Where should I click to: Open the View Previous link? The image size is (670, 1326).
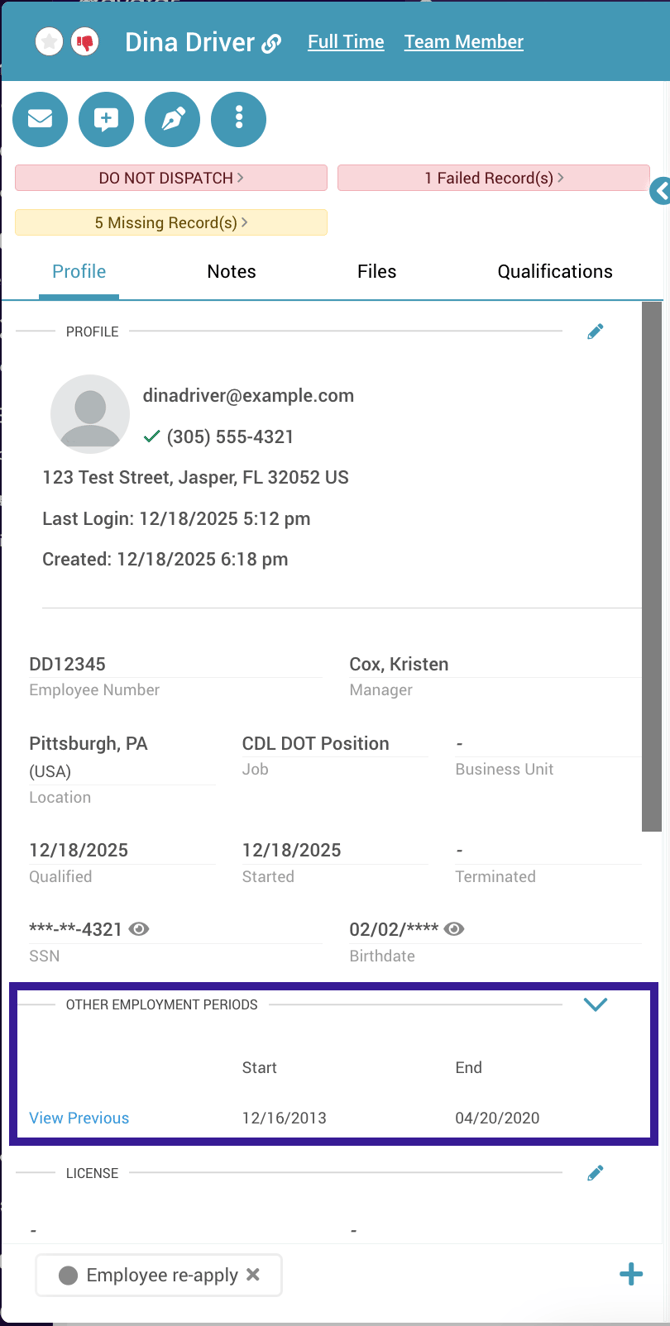click(79, 1118)
